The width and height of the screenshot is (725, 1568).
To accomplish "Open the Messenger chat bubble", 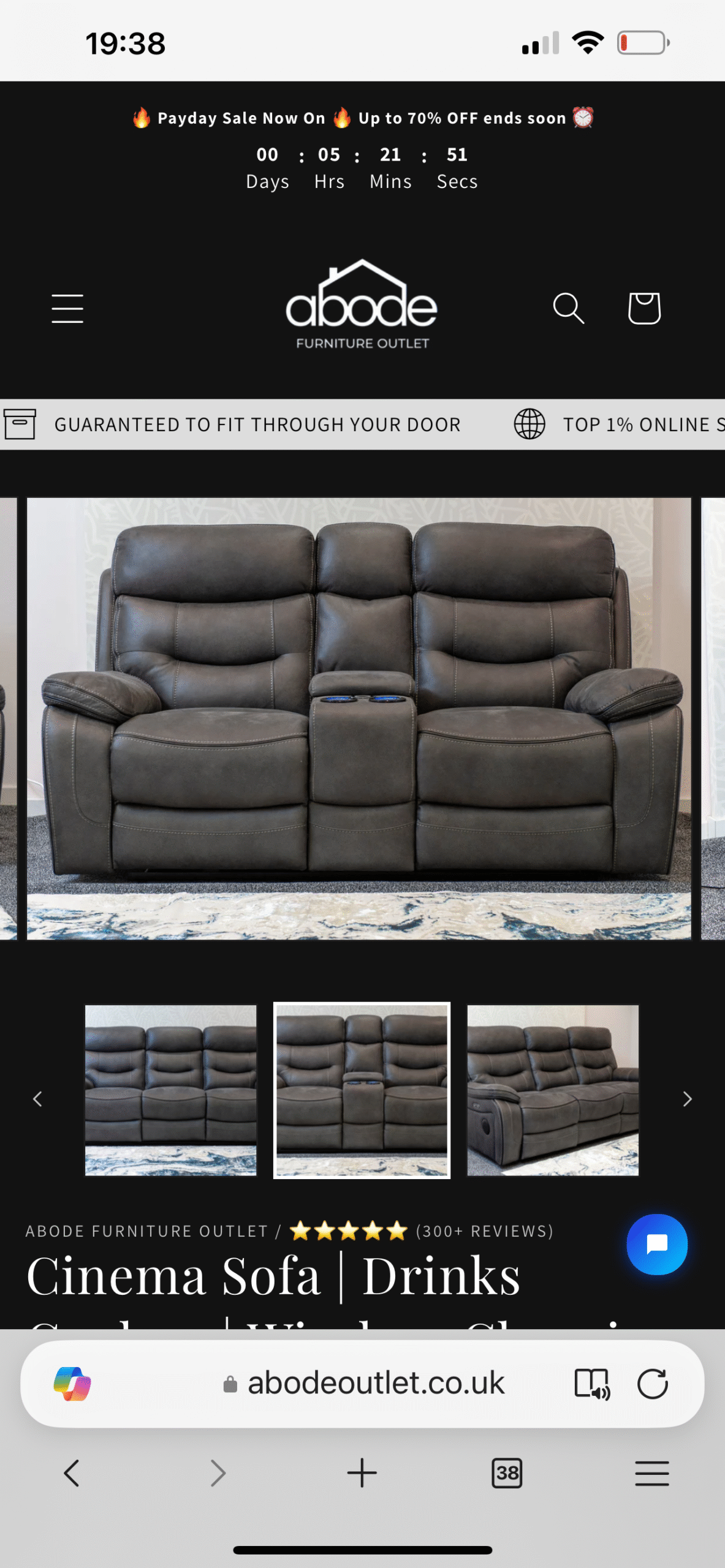I will point(657,1245).
